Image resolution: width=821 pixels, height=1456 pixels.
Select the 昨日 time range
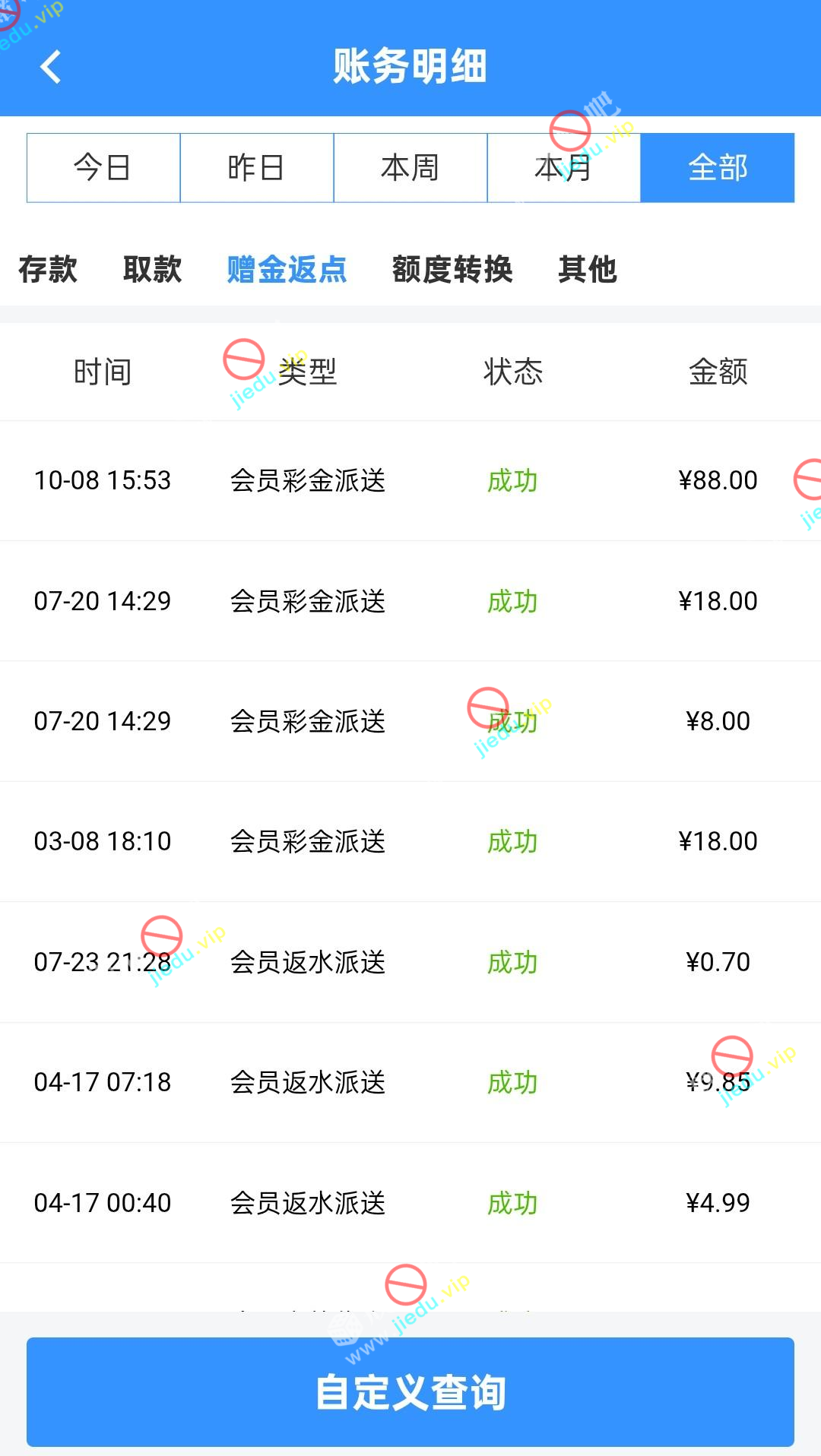(257, 168)
